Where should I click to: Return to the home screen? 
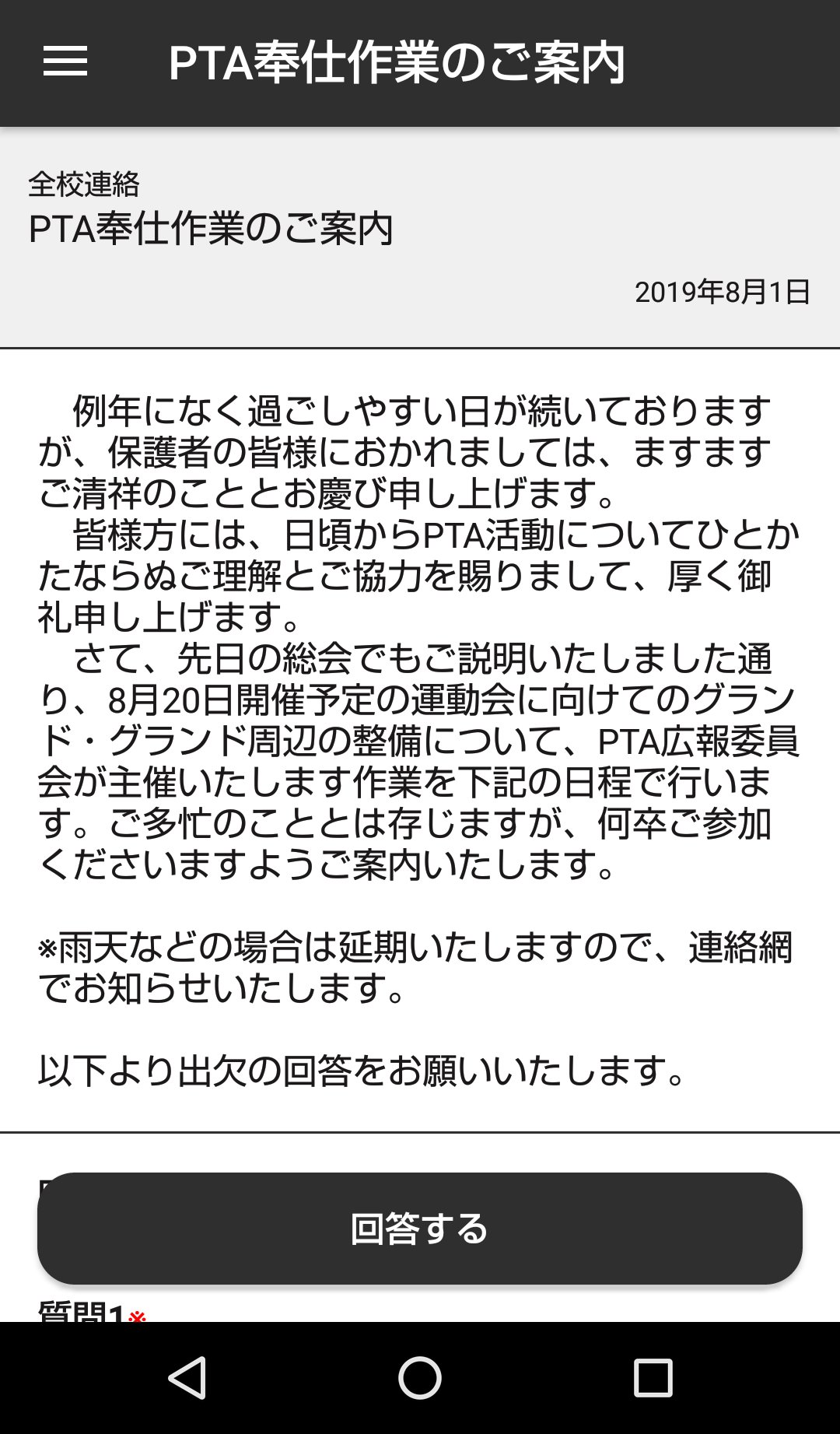point(420,1378)
